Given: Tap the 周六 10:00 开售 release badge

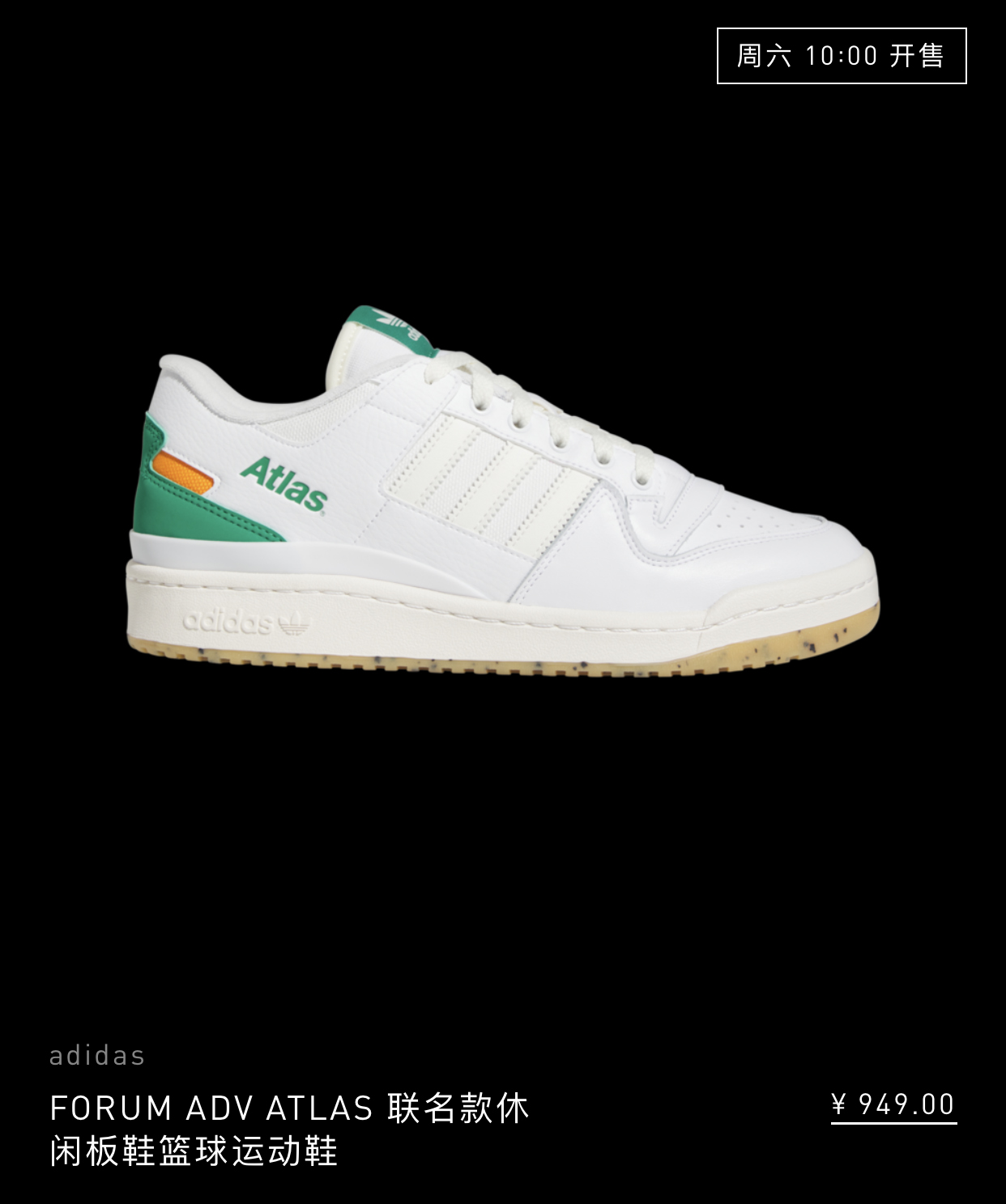Looking at the screenshot, I should click(x=842, y=56).
